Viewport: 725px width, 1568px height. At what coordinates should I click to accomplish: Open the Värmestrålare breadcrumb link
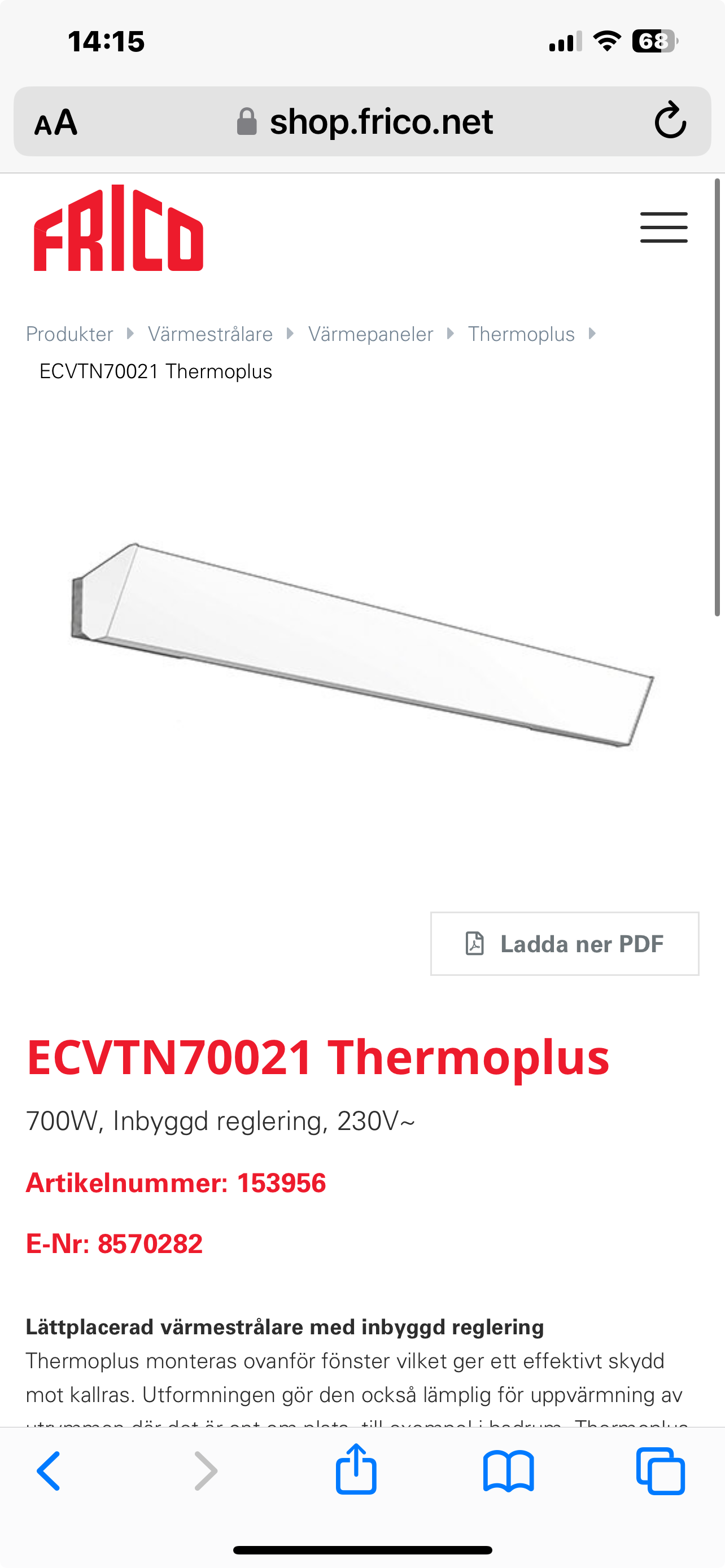(211, 334)
